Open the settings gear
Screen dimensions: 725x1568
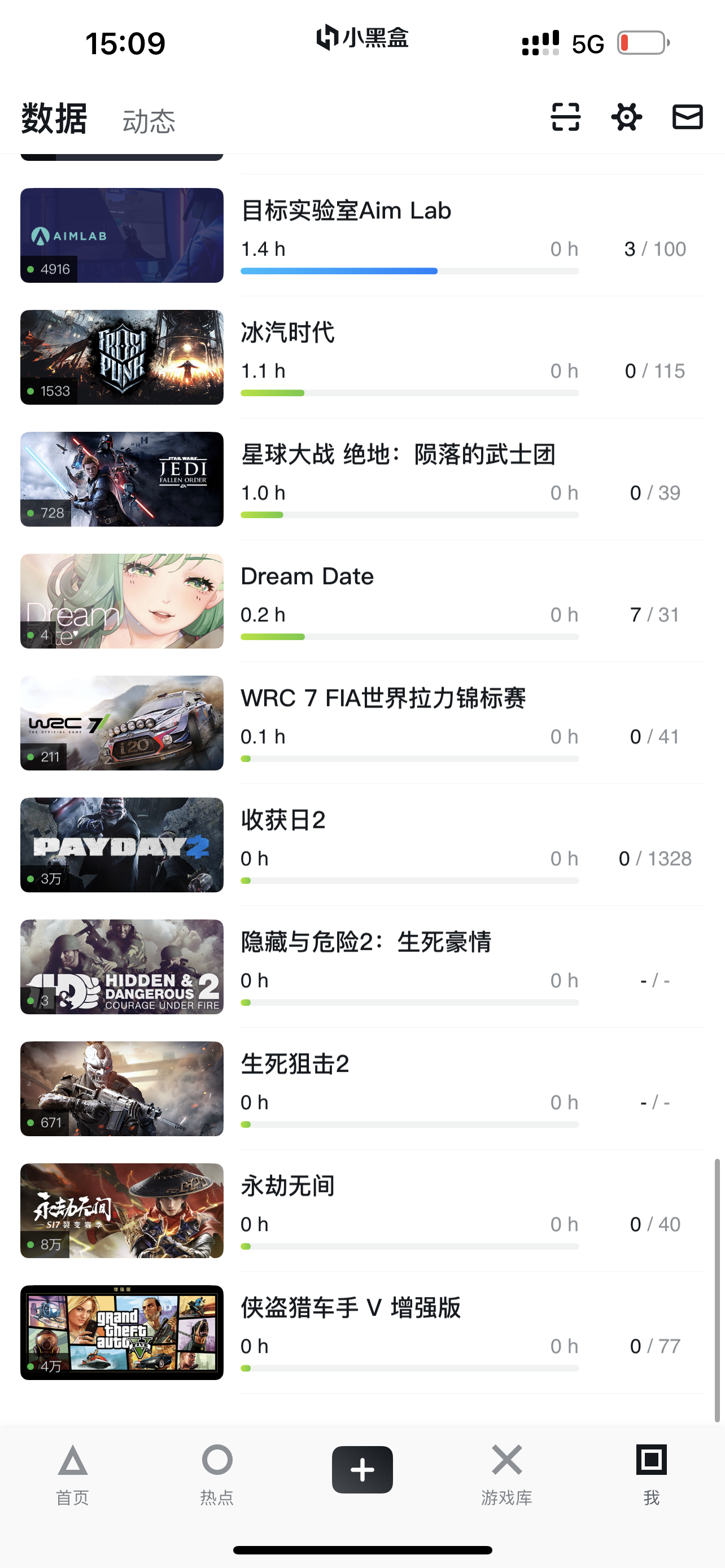[x=626, y=117]
